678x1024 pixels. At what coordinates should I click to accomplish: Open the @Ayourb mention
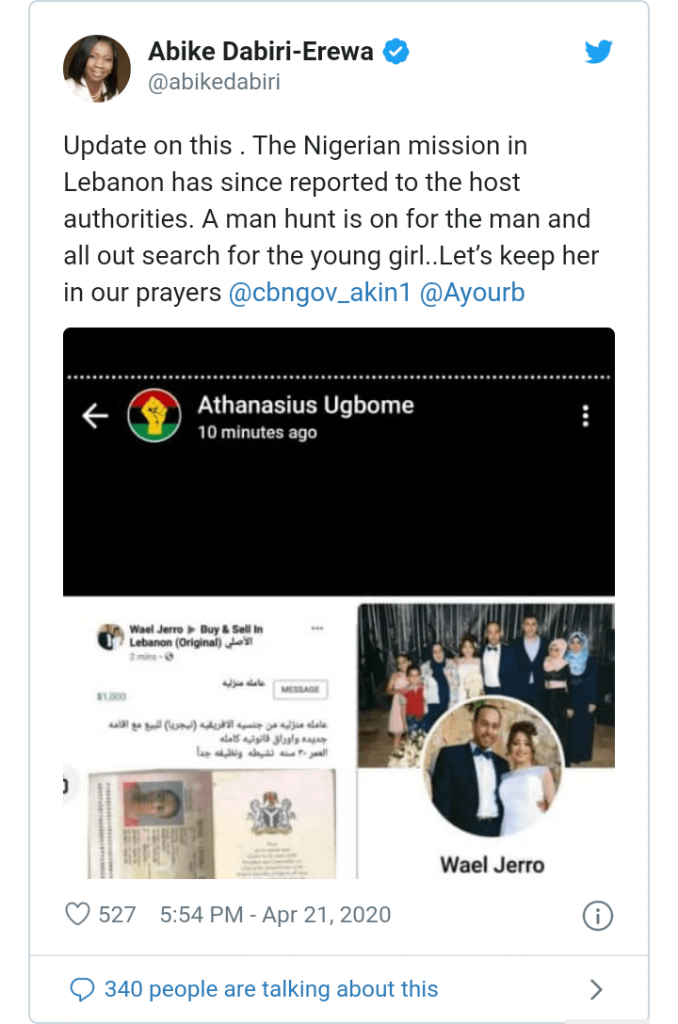point(472,295)
